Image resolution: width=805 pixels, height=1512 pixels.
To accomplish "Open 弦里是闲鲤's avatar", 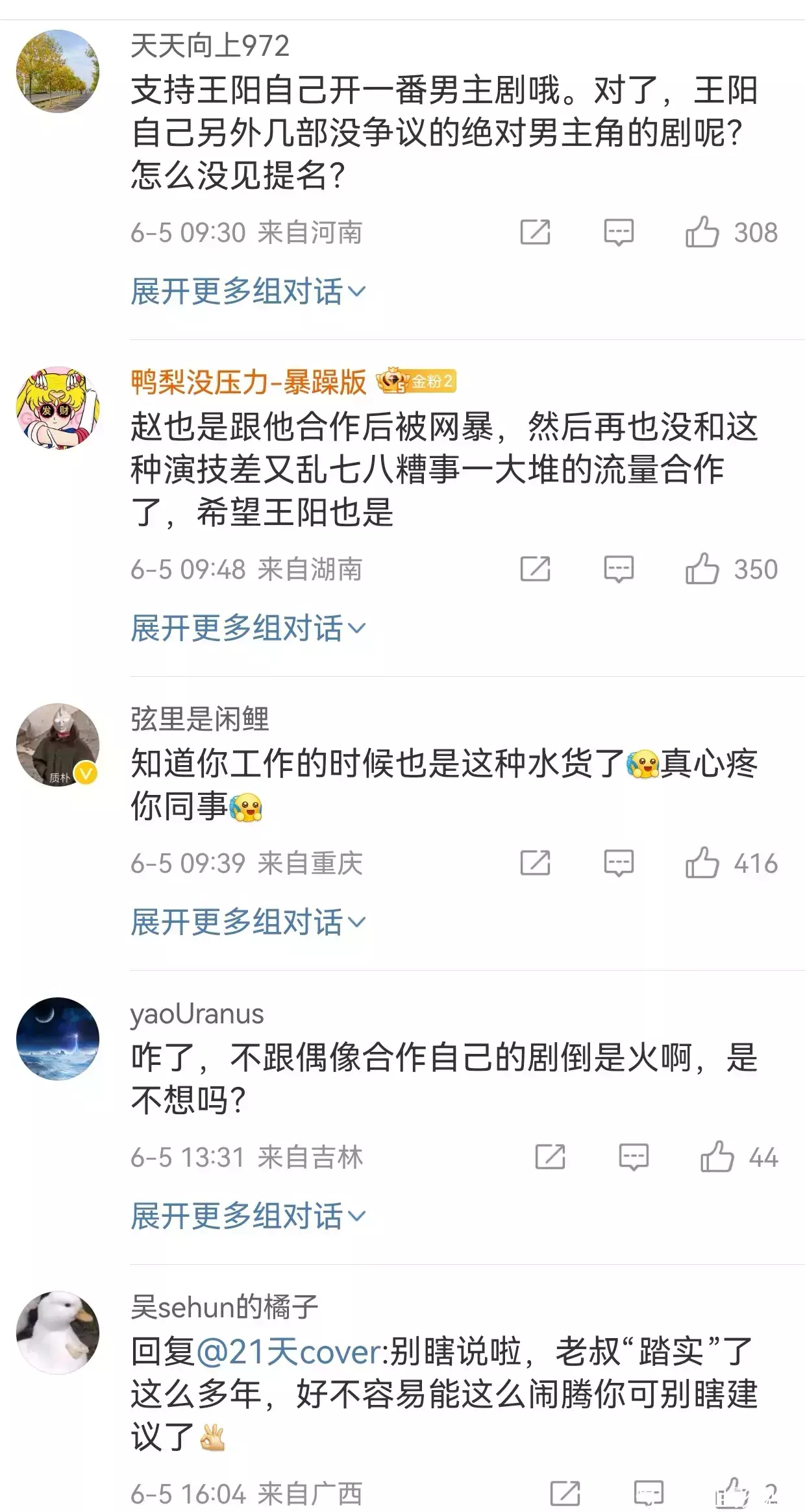I will (x=58, y=744).
